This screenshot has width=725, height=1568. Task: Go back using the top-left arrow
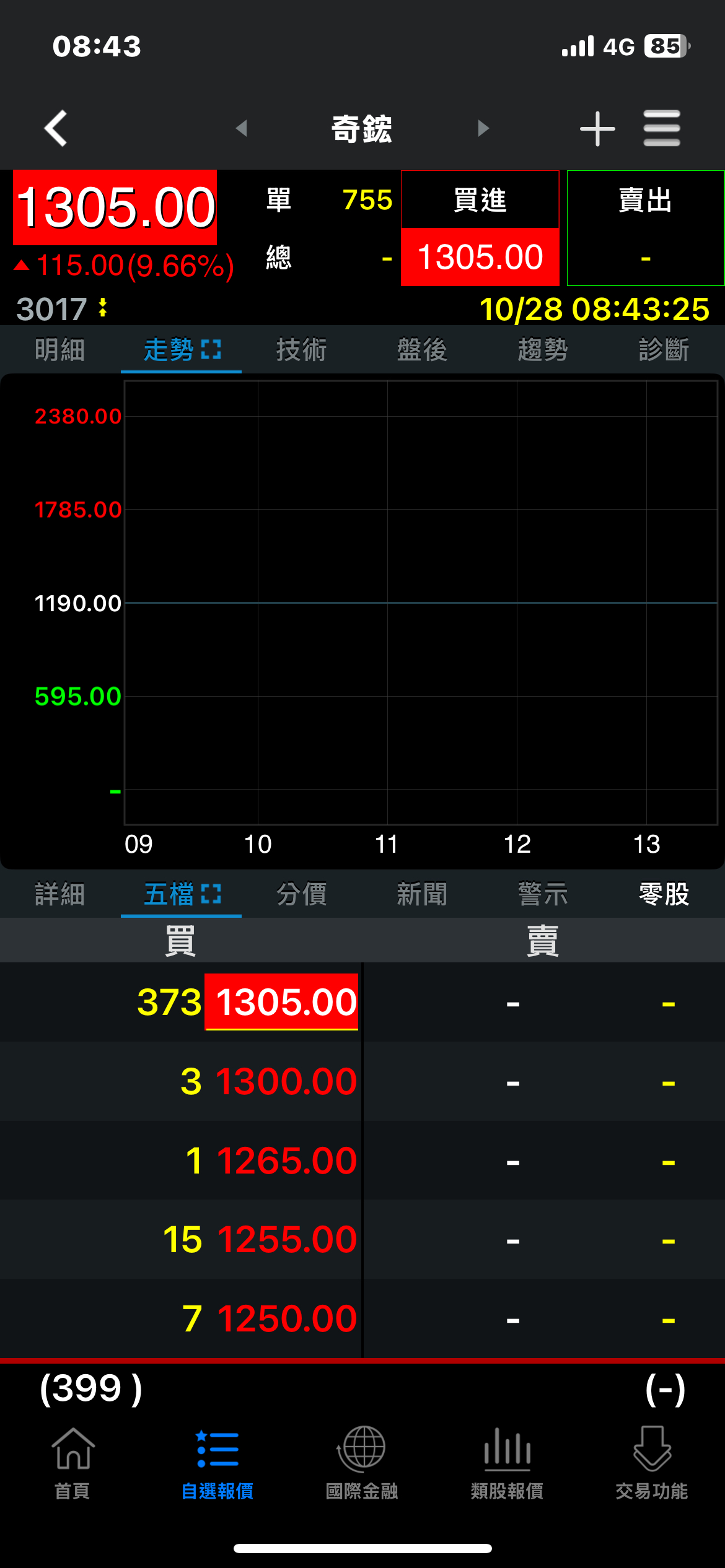[x=56, y=128]
